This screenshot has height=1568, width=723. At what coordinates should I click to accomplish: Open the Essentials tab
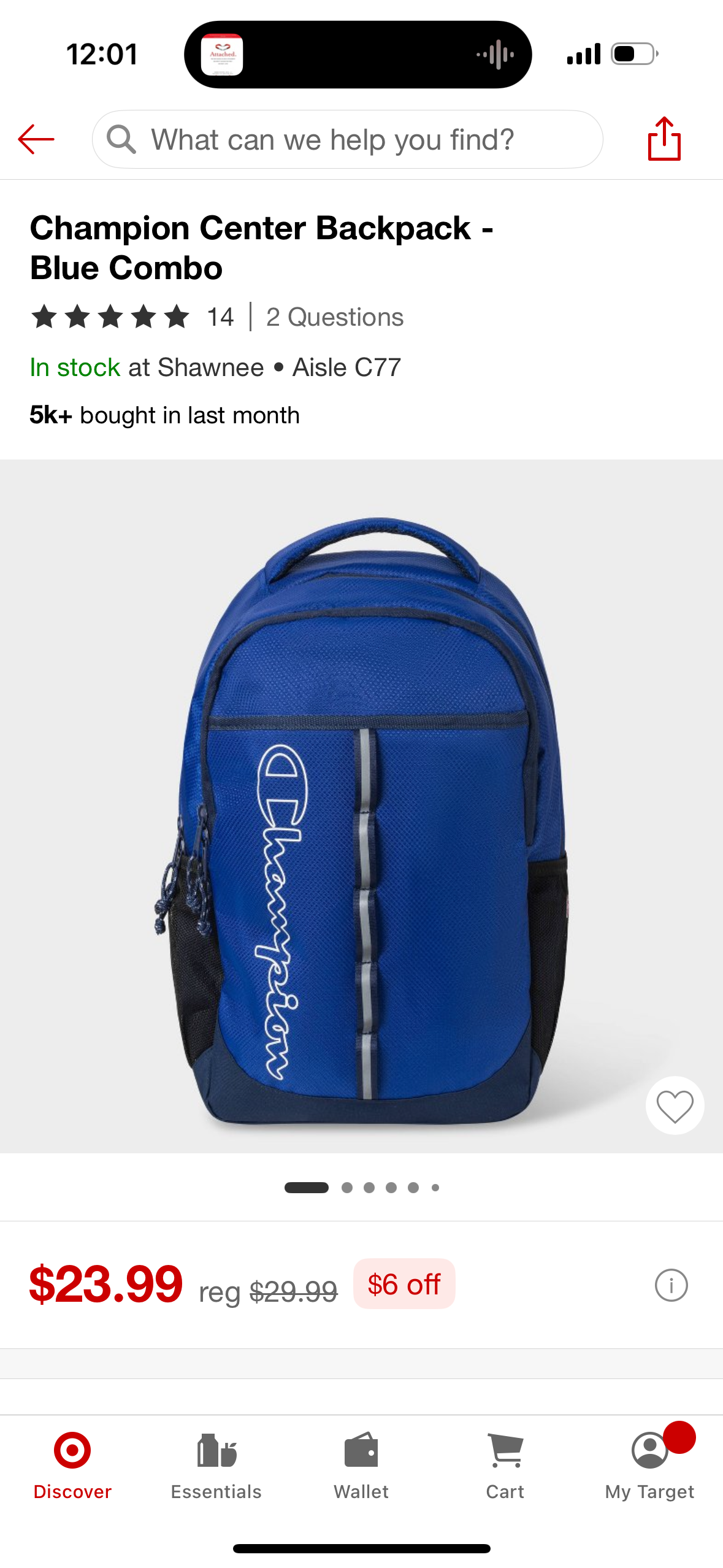click(216, 1466)
